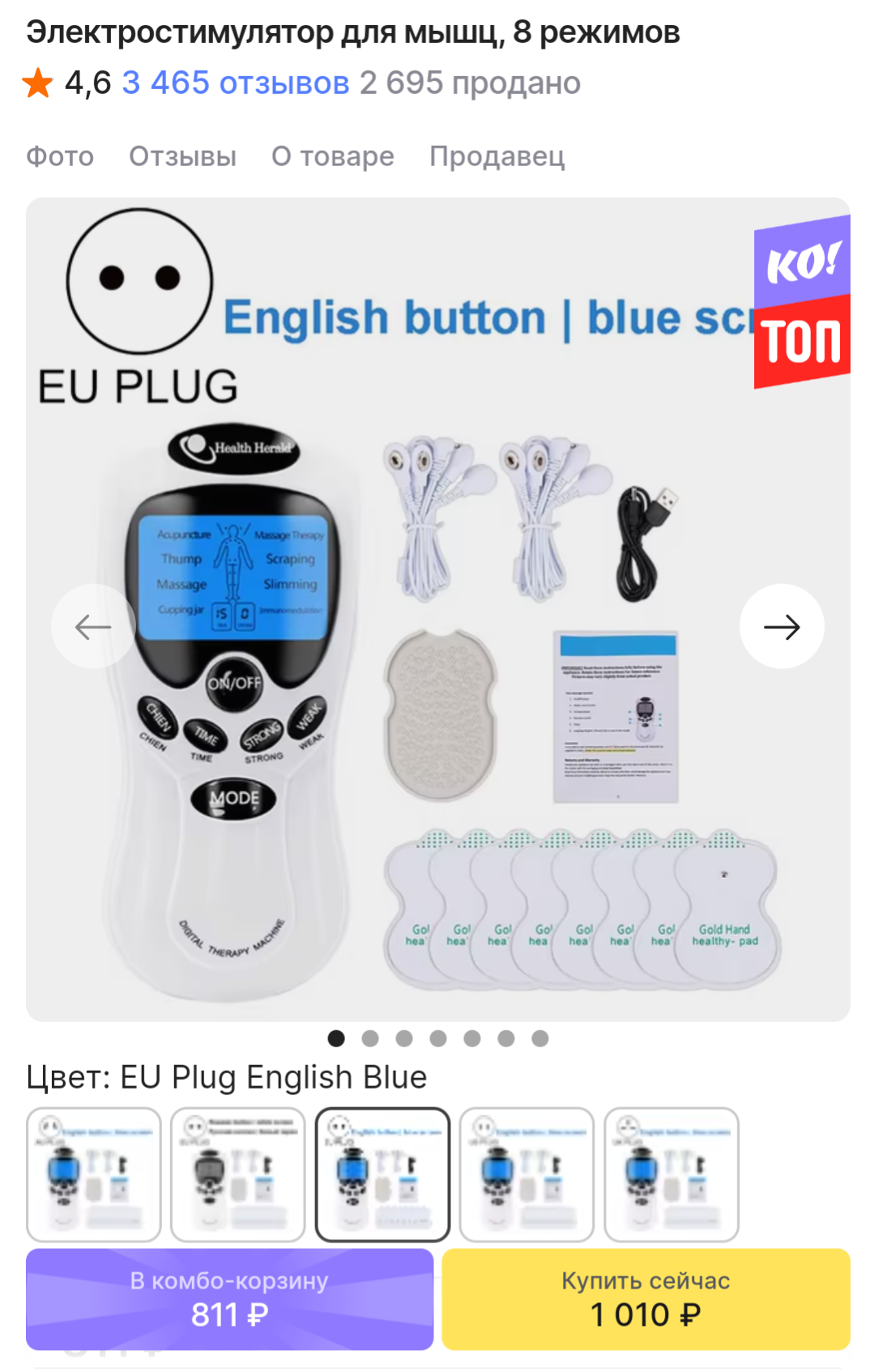Open the Продавец tab

click(x=497, y=156)
